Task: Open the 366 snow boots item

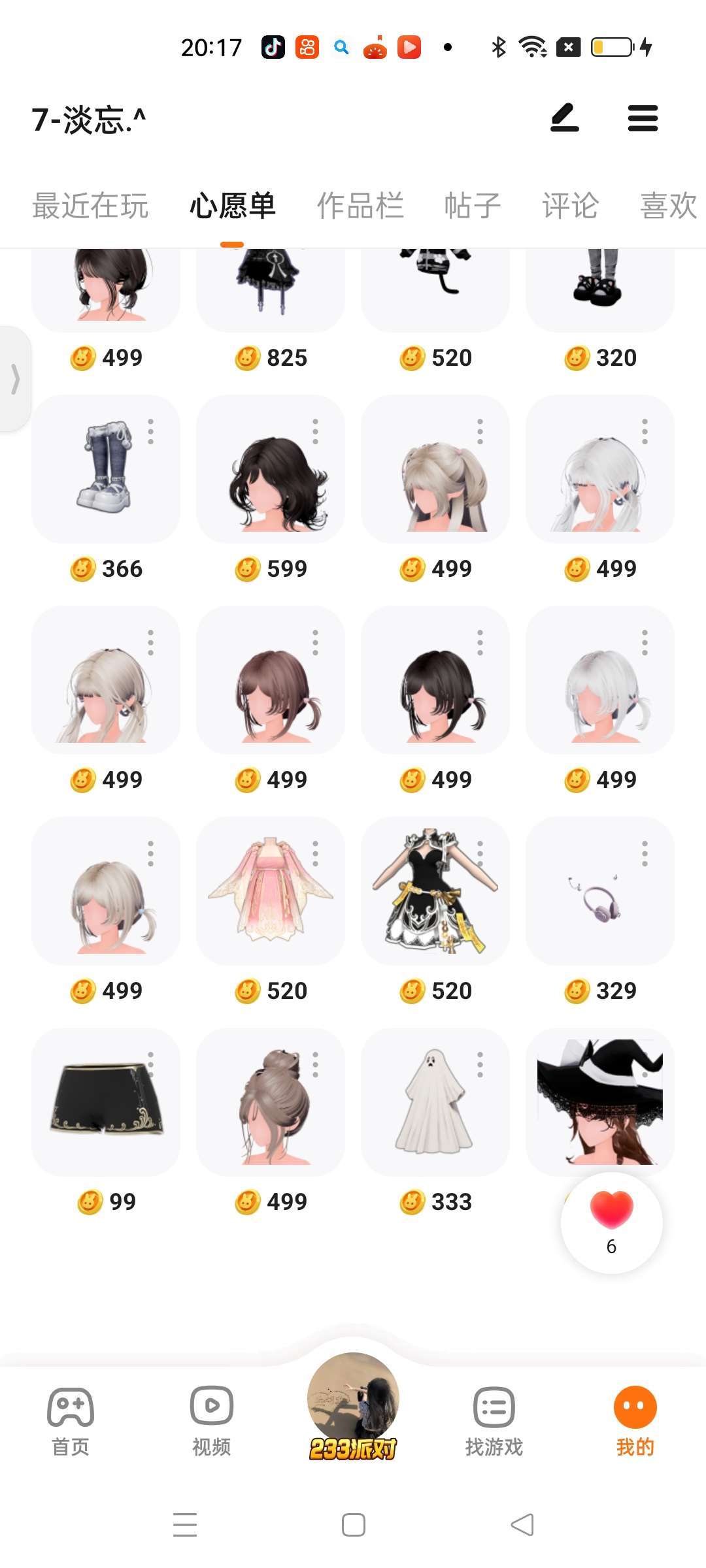Action: pyautogui.click(x=106, y=469)
